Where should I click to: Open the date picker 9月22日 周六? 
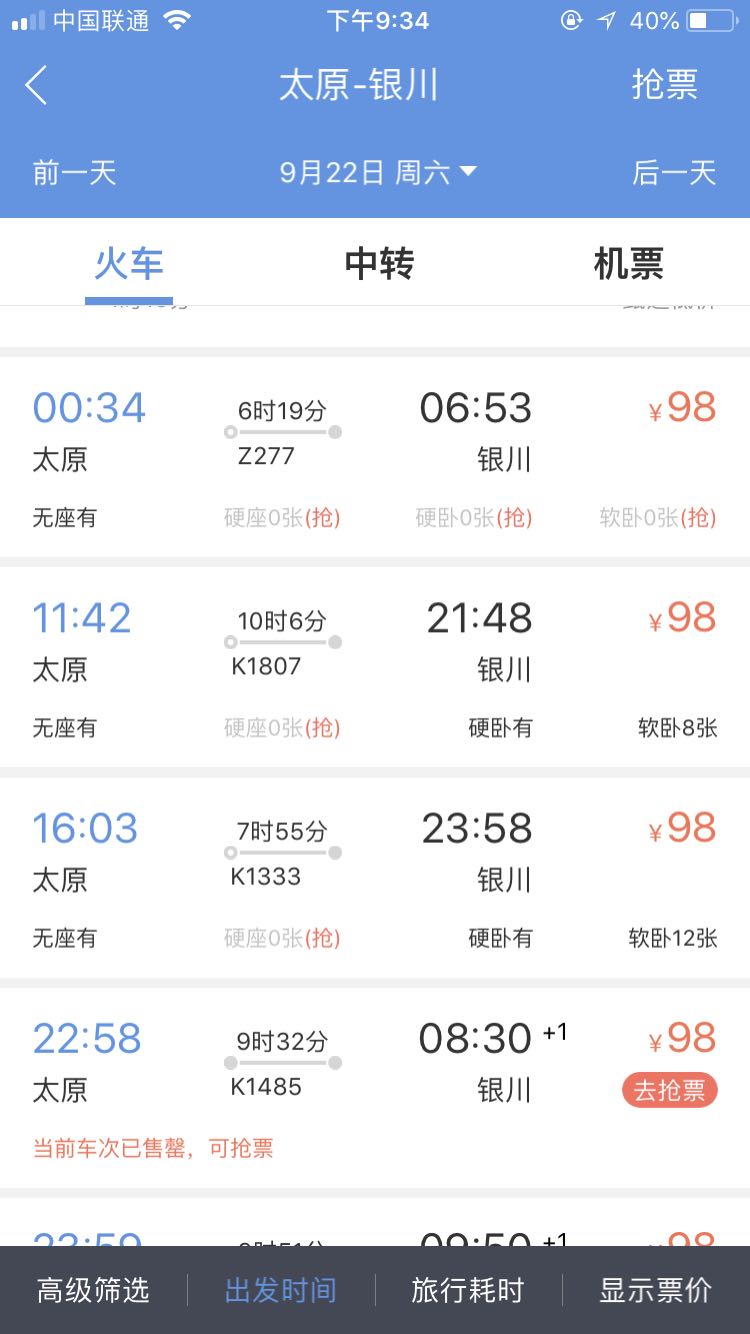[378, 172]
